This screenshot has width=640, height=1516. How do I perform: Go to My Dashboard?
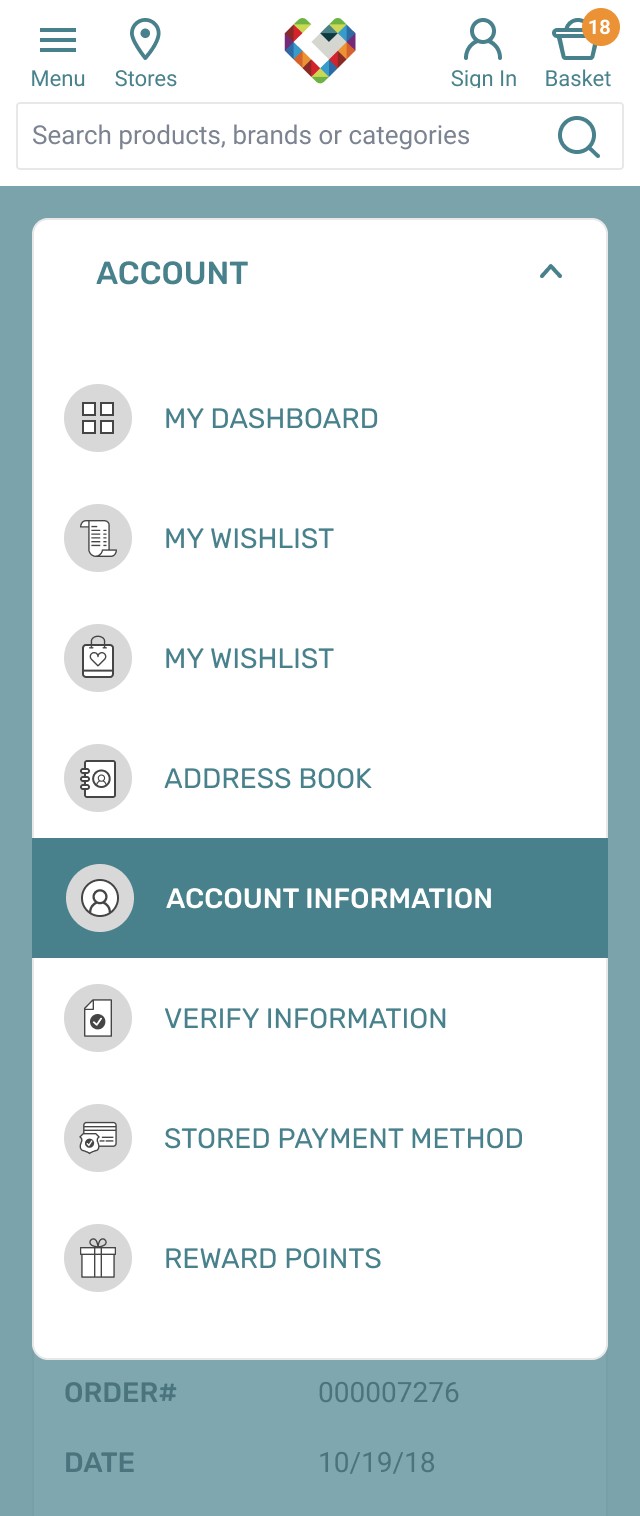click(x=270, y=418)
